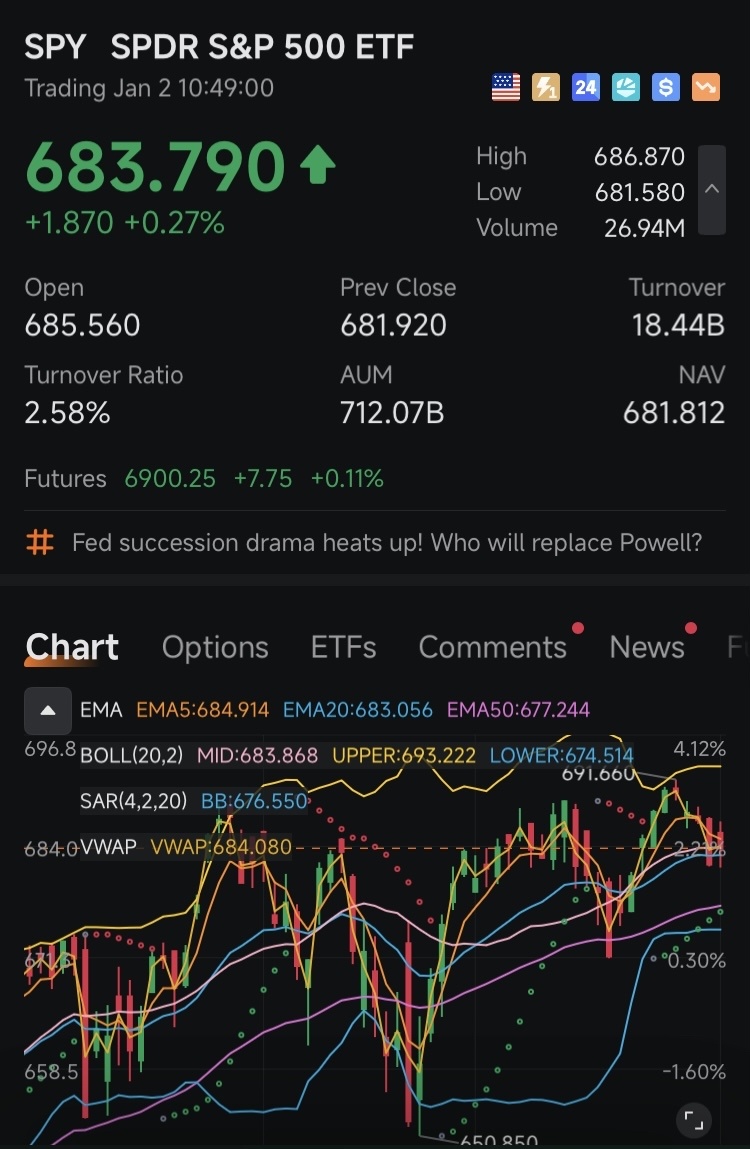
Task: Collapse the indicator legend with the arrow button
Action: click(x=47, y=710)
